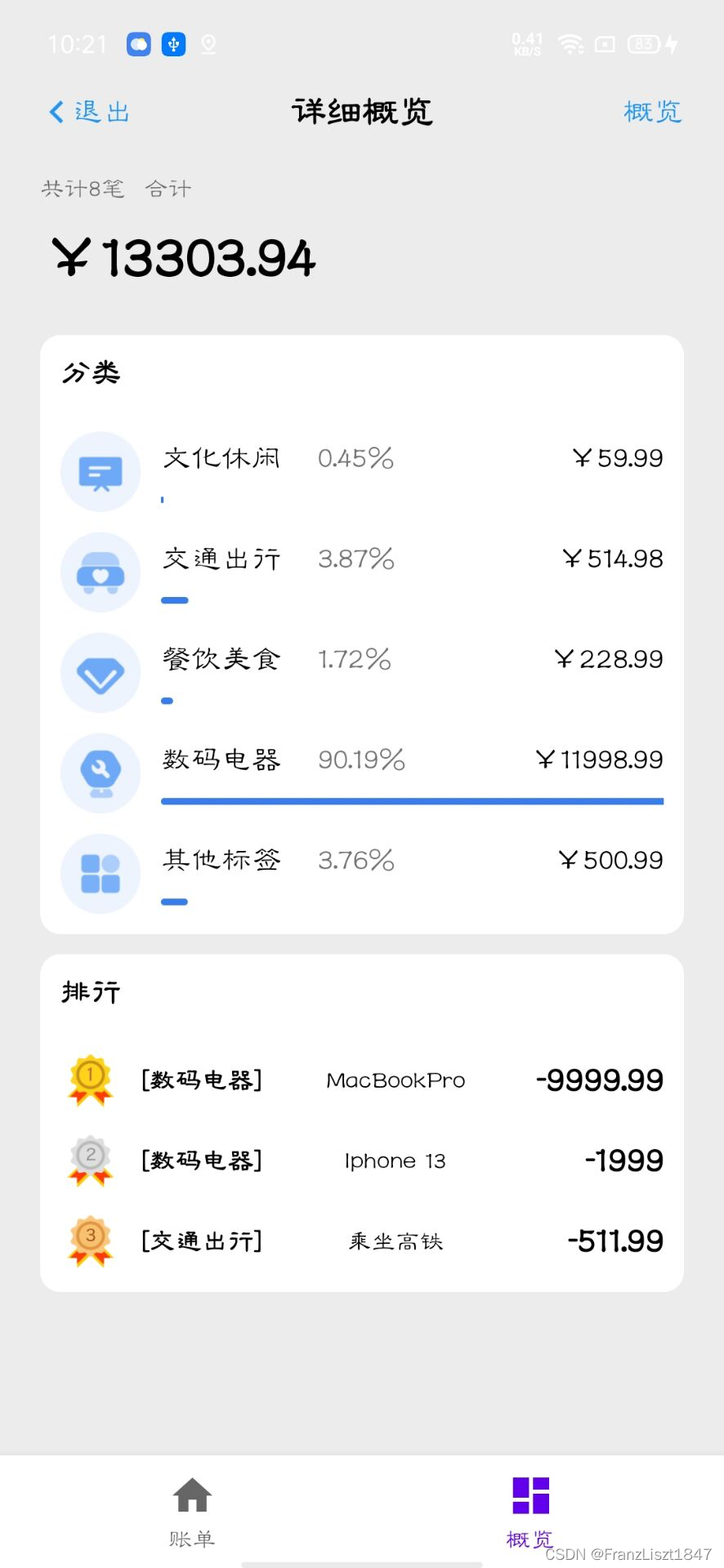724x1568 pixels.
Task: Open the MacBookPro ranking entry
Action: 362,1080
